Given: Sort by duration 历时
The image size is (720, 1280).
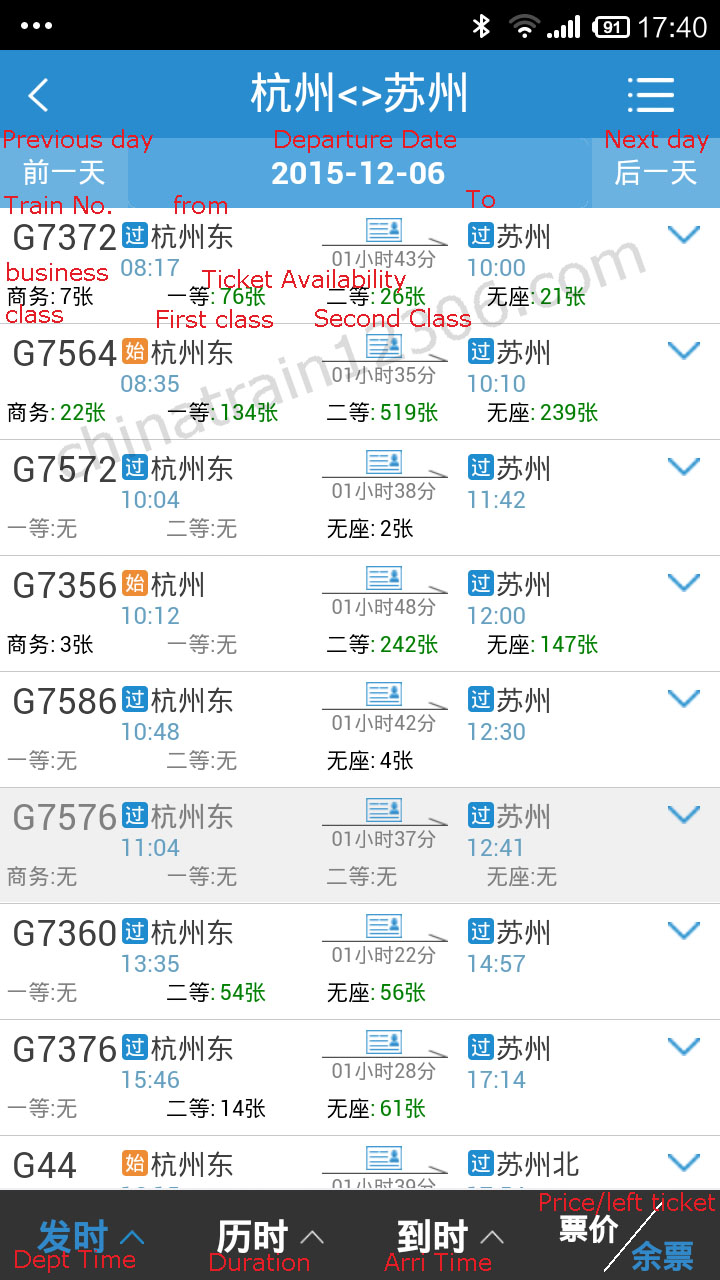Looking at the screenshot, I should pos(270,1236).
